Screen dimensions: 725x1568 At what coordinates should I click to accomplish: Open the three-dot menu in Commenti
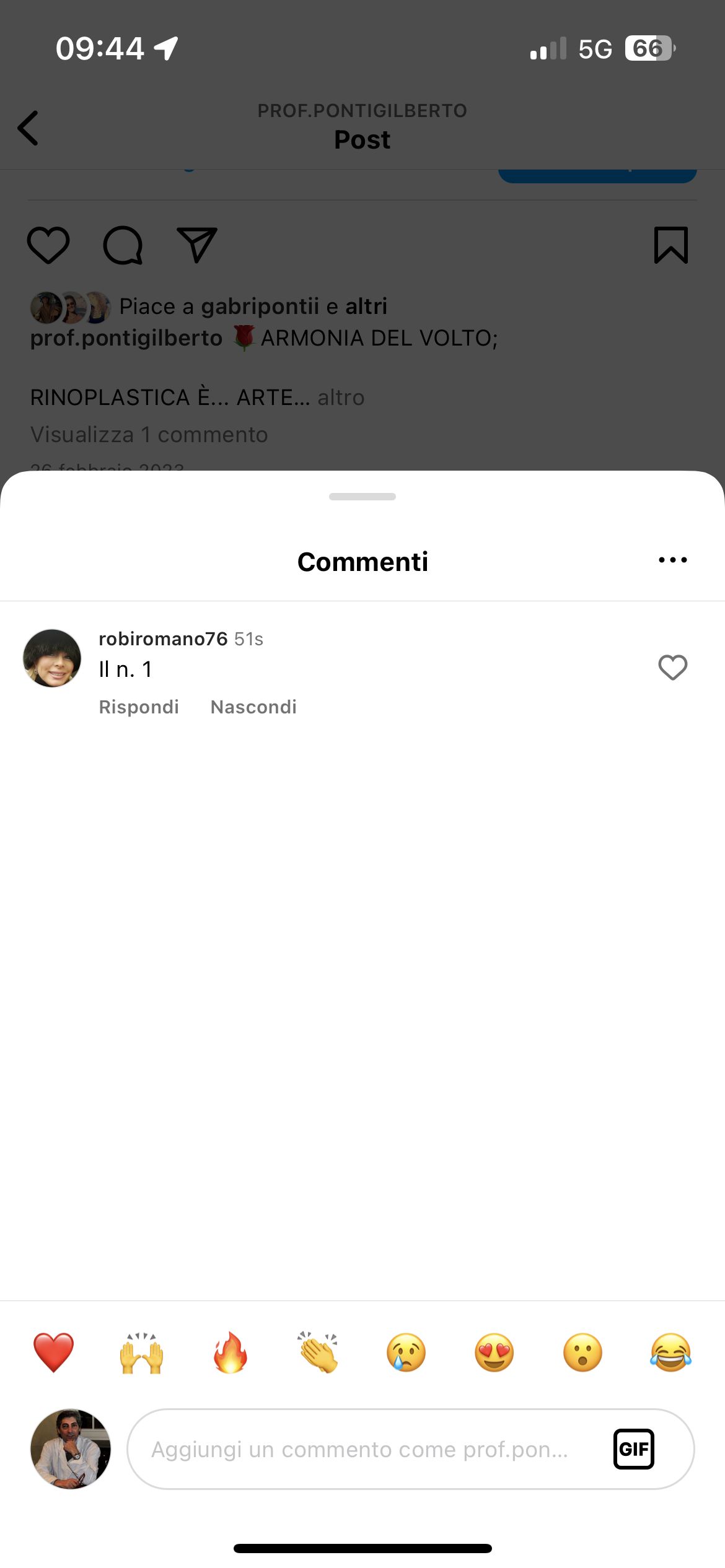click(672, 560)
